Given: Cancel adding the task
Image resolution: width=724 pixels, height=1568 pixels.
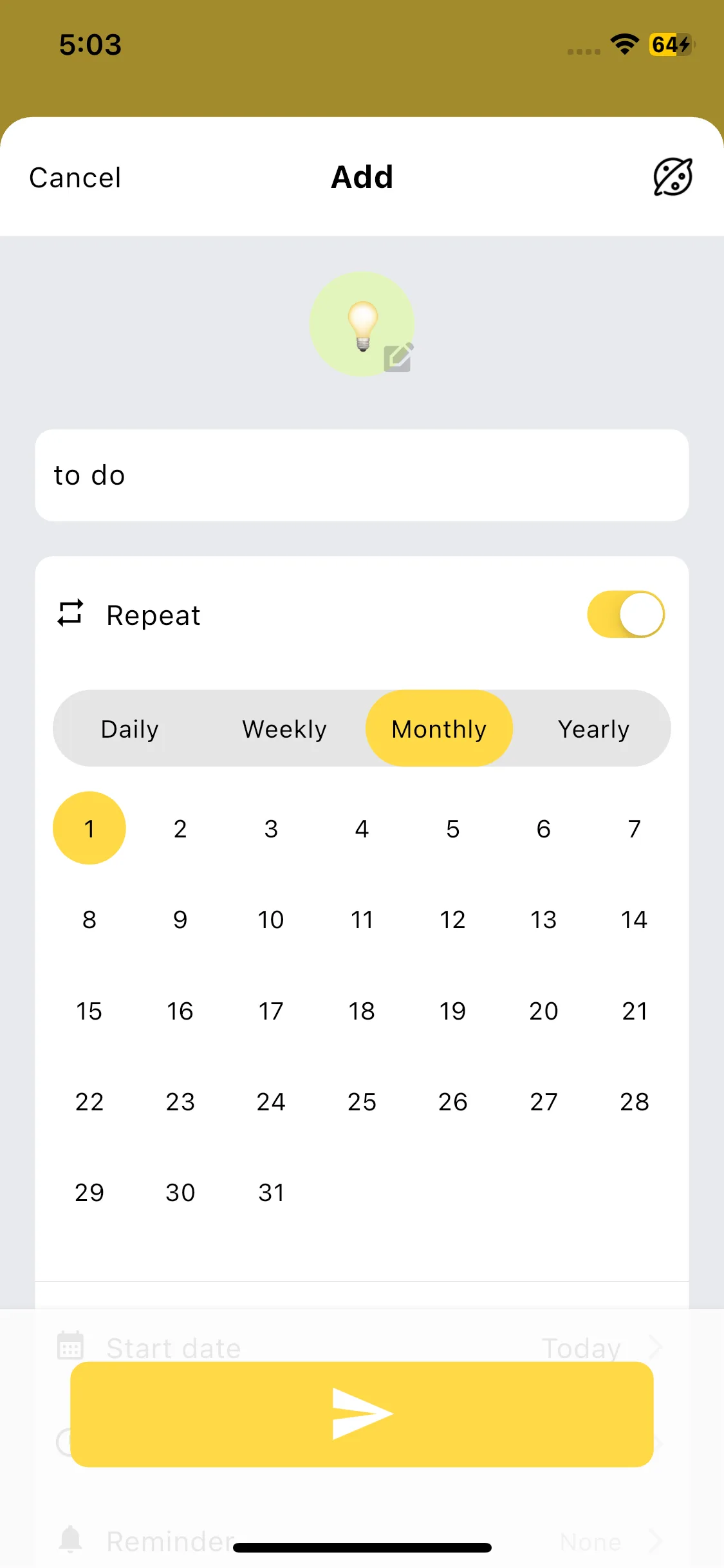Looking at the screenshot, I should [75, 178].
